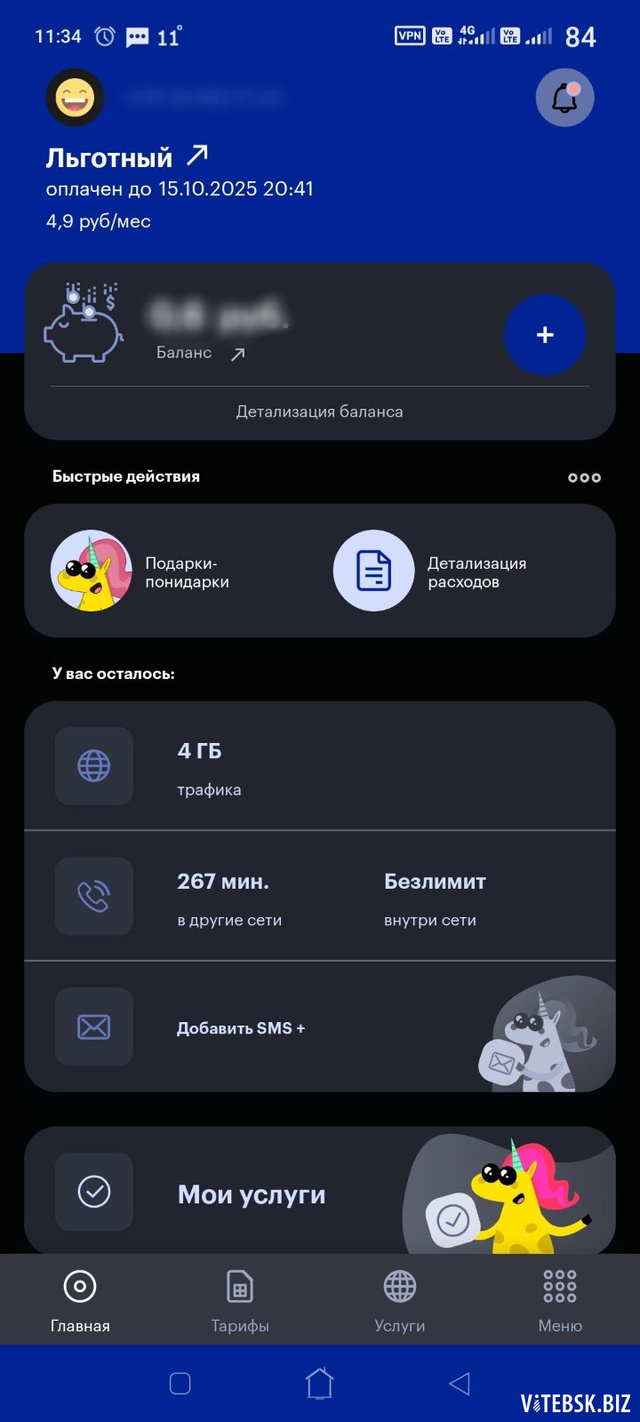Open the Мои услуги card
This screenshot has height=1422, width=640.
point(252,1194)
